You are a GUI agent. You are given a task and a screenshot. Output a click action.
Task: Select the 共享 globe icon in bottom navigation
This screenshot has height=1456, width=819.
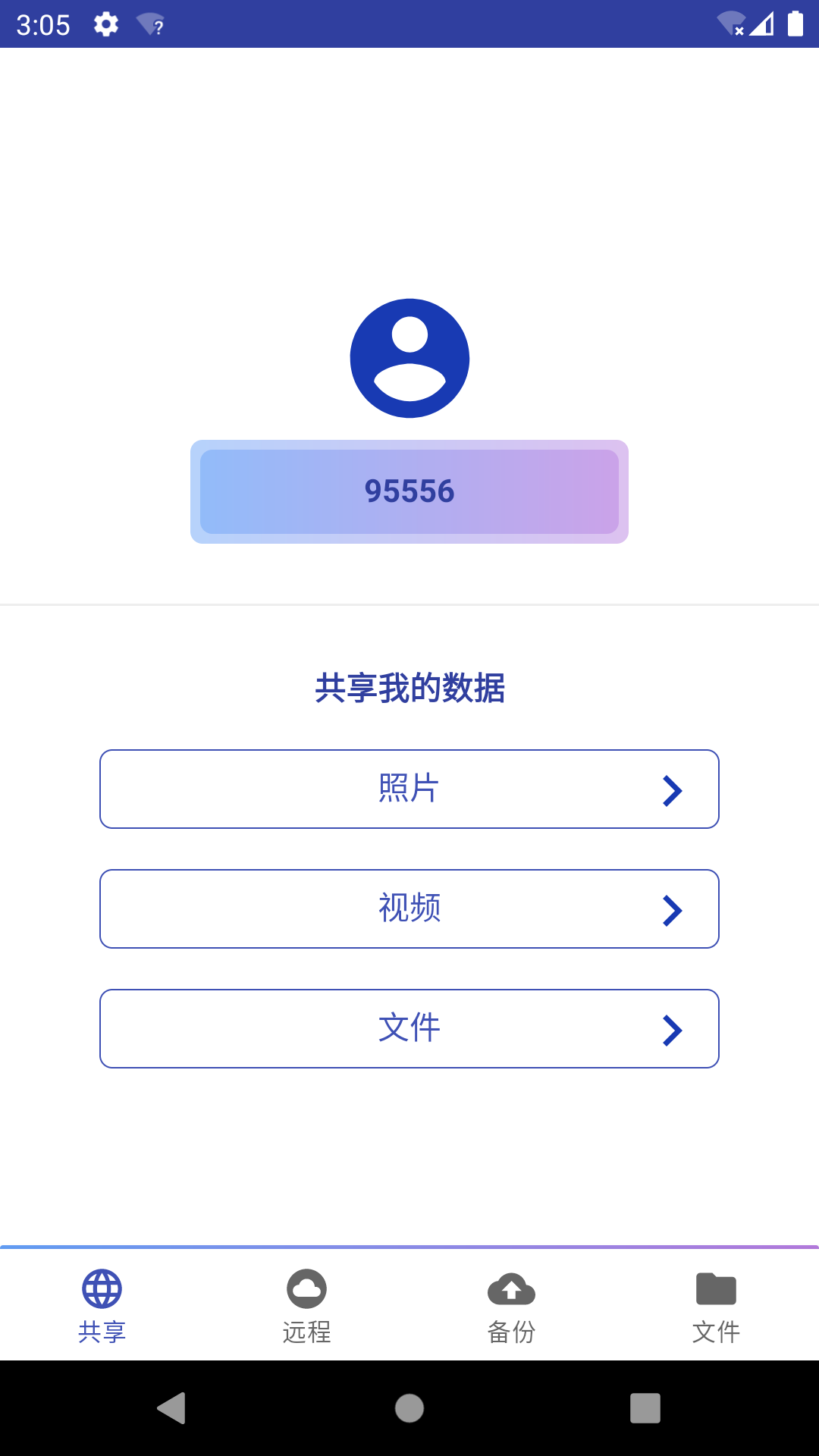click(x=102, y=1288)
